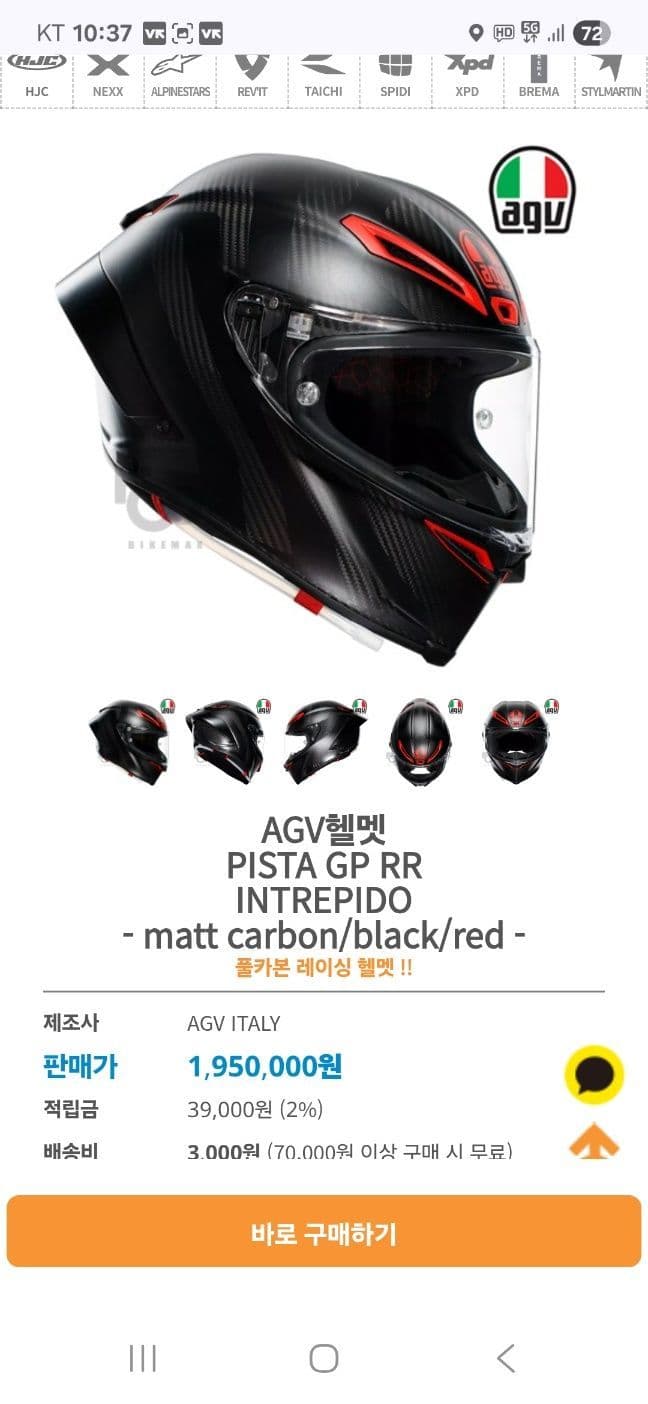The height and width of the screenshot is (1404, 648).
Task: Open KakaoTalk chat consultation
Action: pyautogui.click(x=594, y=1075)
